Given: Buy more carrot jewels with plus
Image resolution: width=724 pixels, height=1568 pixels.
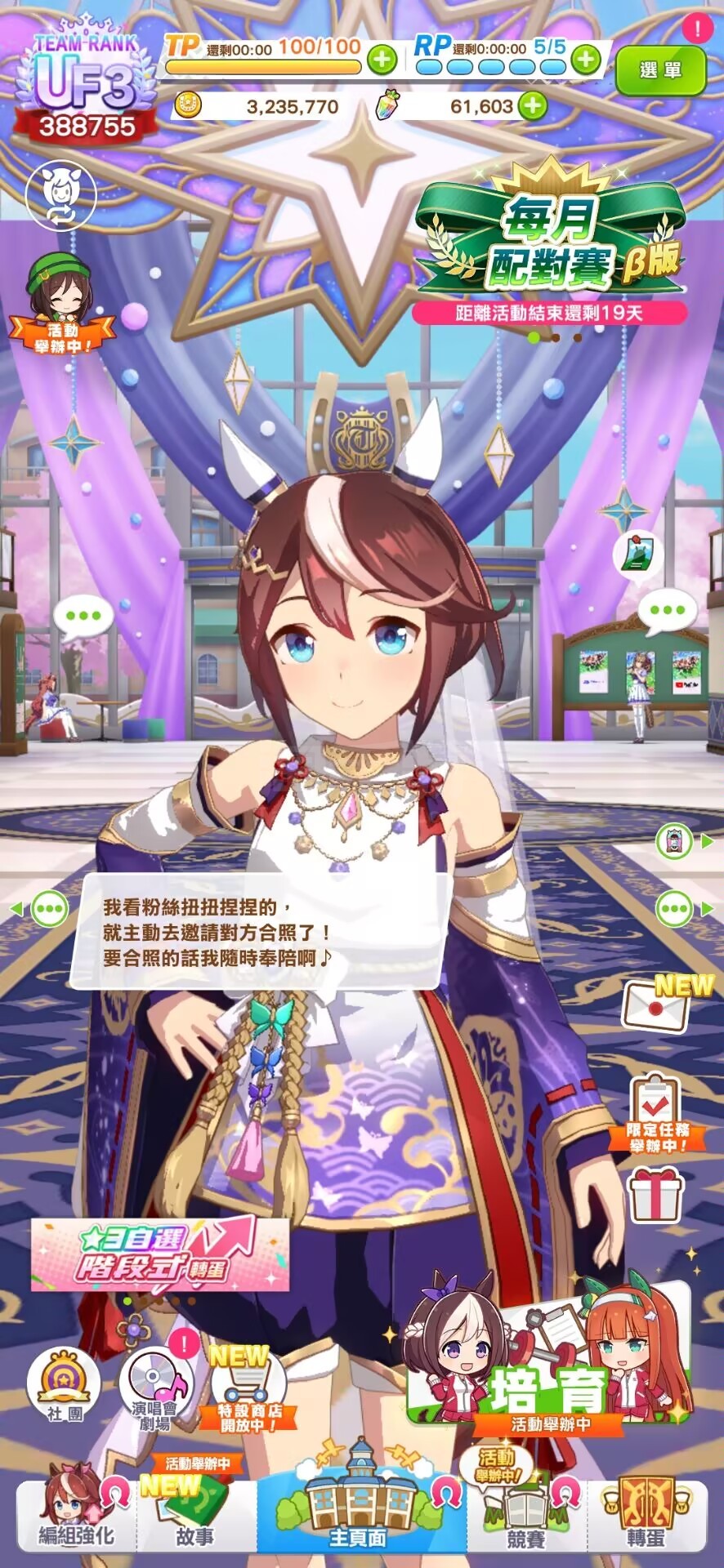Looking at the screenshot, I should click(532, 105).
